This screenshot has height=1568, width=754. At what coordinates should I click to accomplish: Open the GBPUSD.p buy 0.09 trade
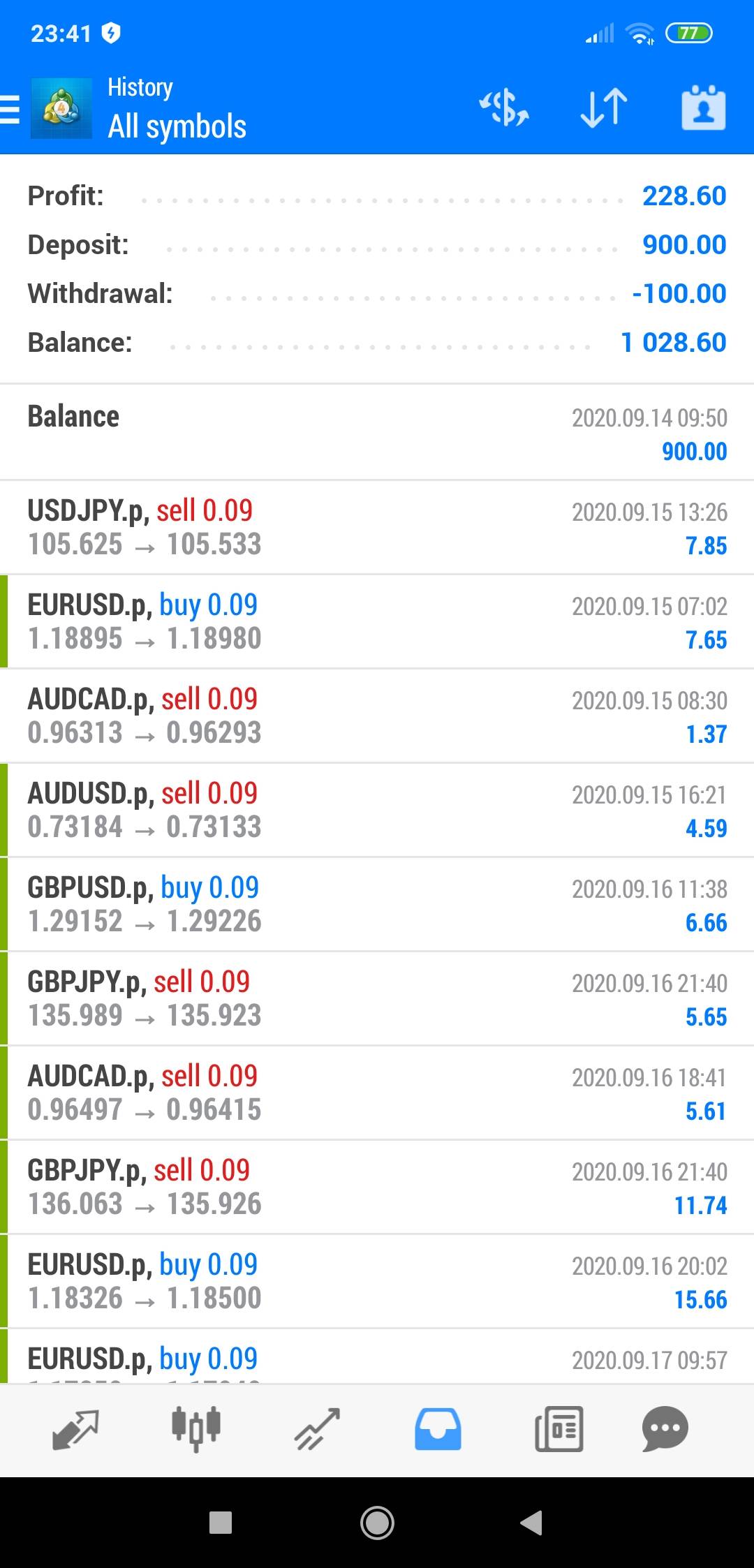[377, 905]
